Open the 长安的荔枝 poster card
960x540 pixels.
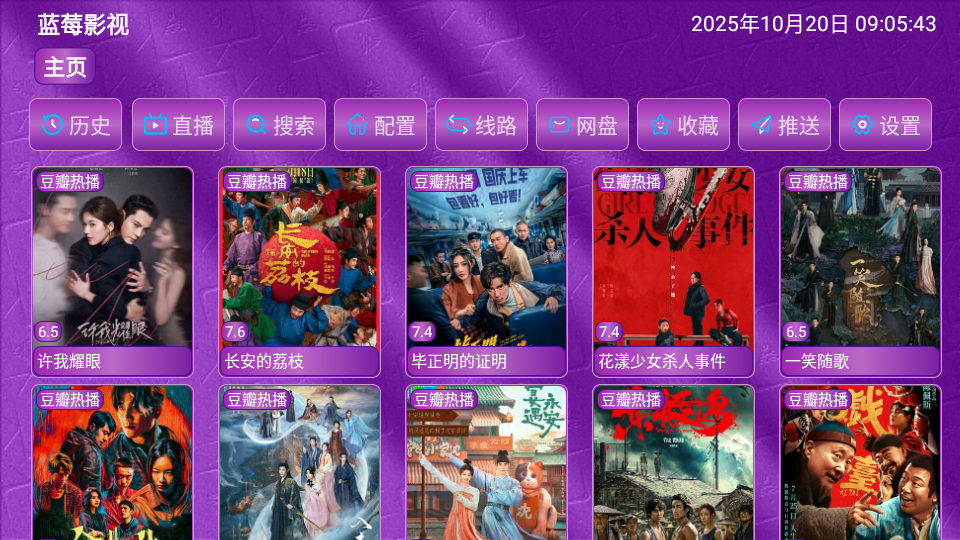pos(299,270)
